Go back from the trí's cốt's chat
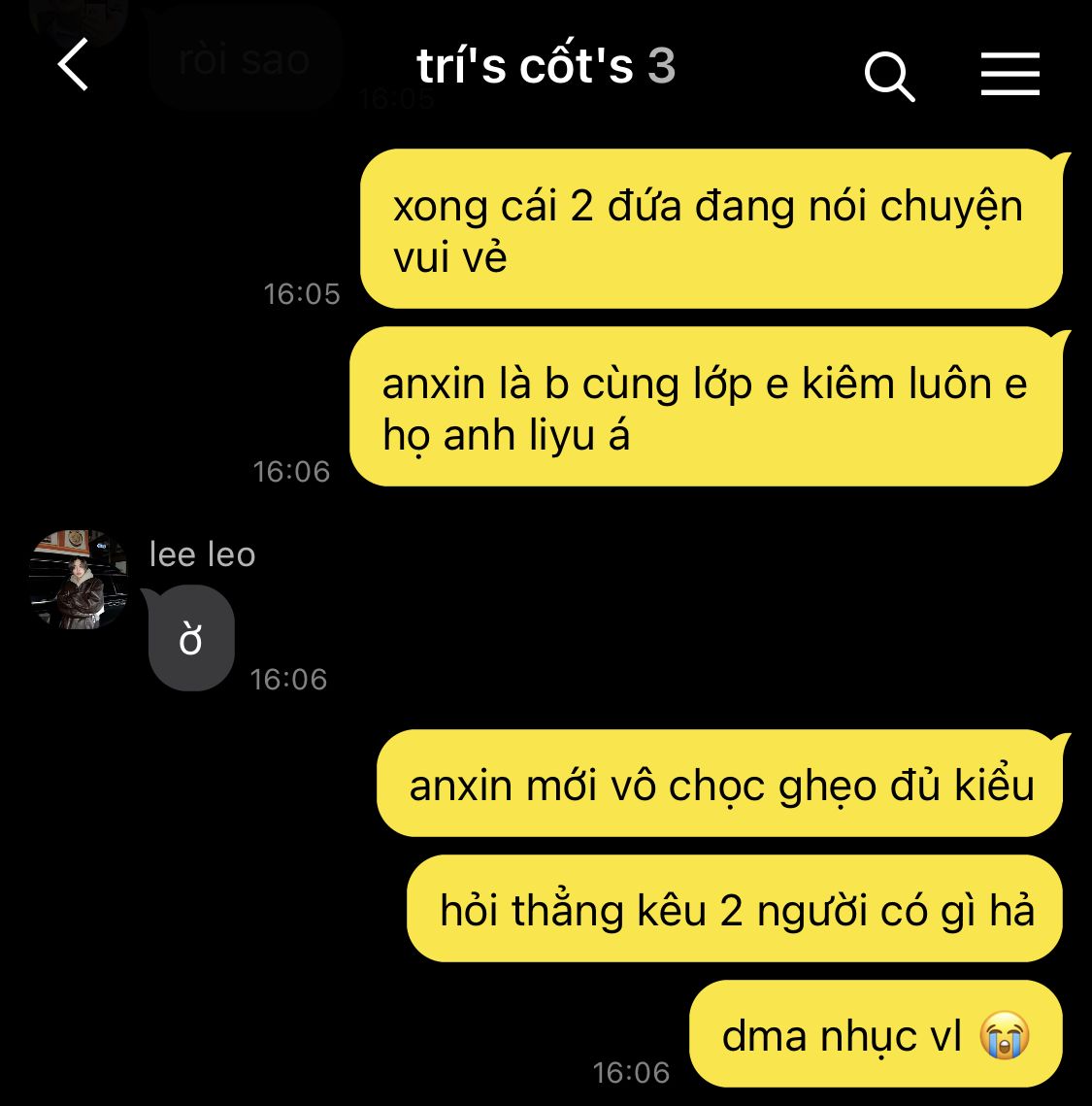This screenshot has height=1106, width=1092. (74, 66)
